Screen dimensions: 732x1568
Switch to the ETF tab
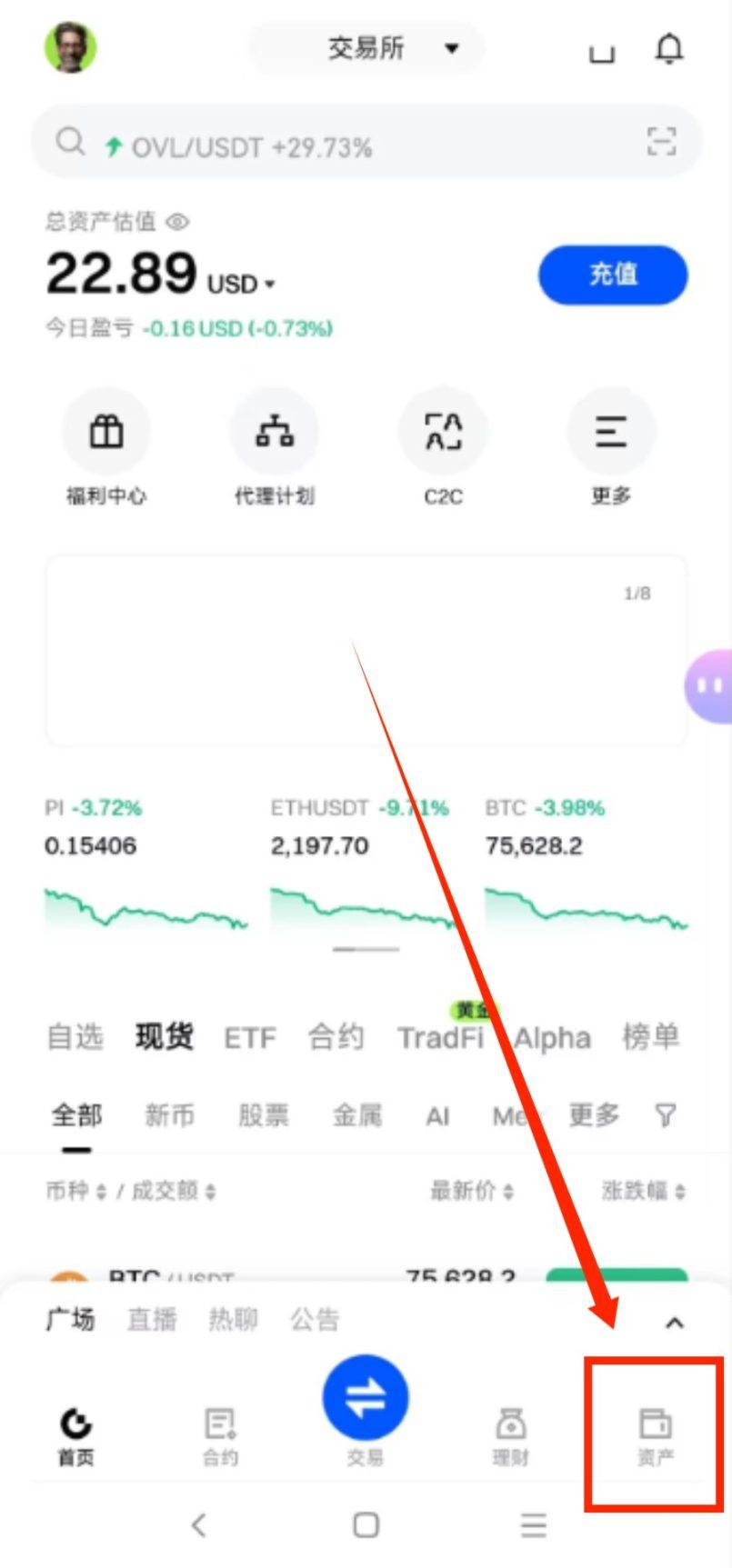250,1038
